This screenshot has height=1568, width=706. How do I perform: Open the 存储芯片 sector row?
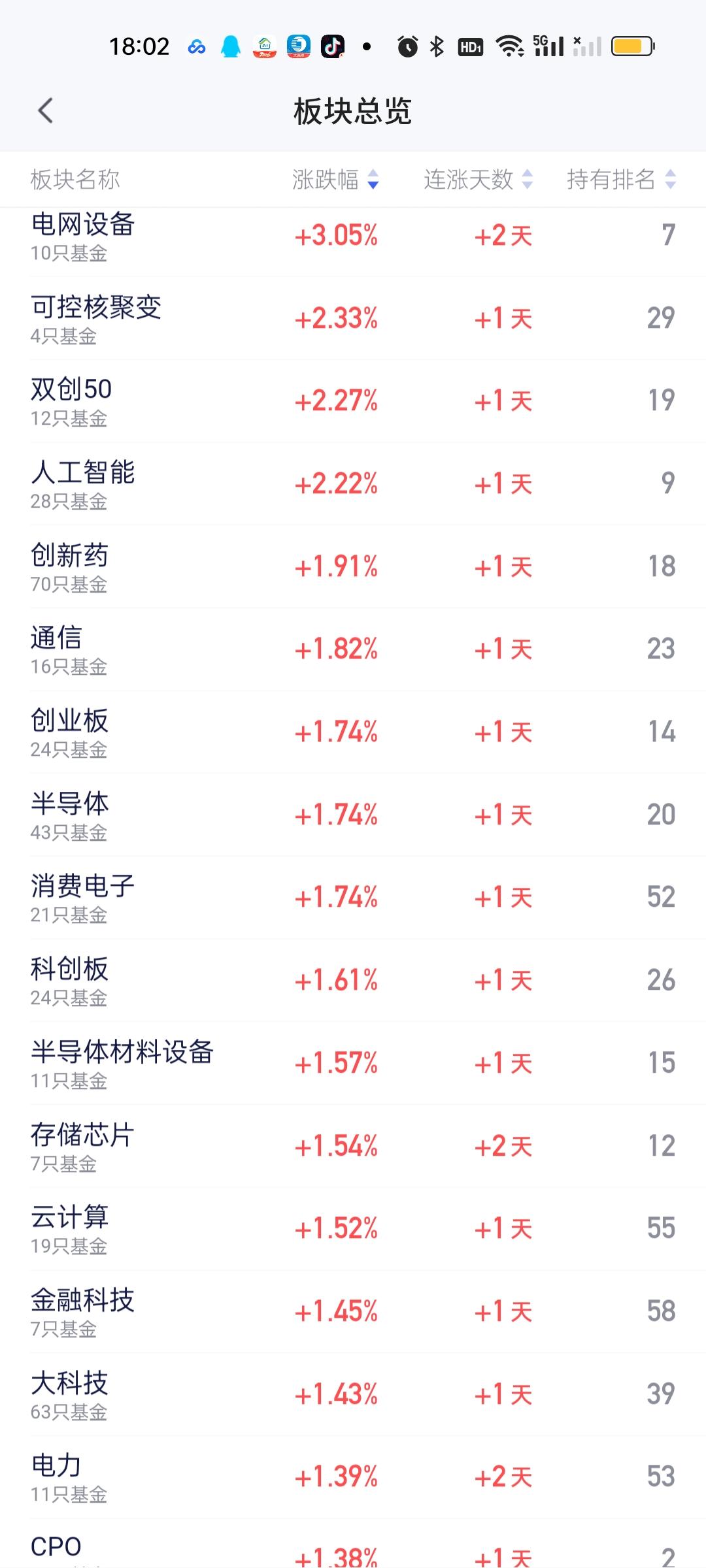coord(353,1146)
